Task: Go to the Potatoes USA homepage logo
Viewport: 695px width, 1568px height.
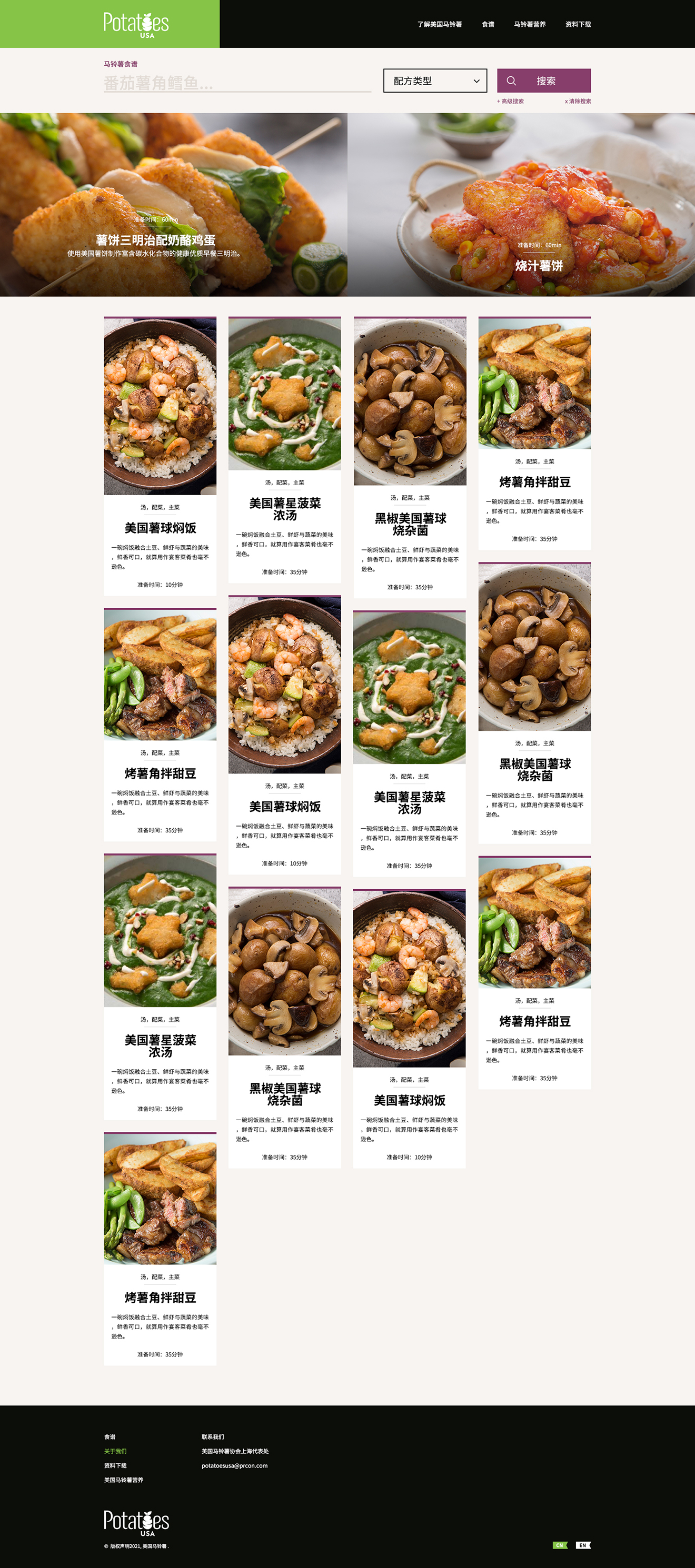Action: click(x=136, y=23)
